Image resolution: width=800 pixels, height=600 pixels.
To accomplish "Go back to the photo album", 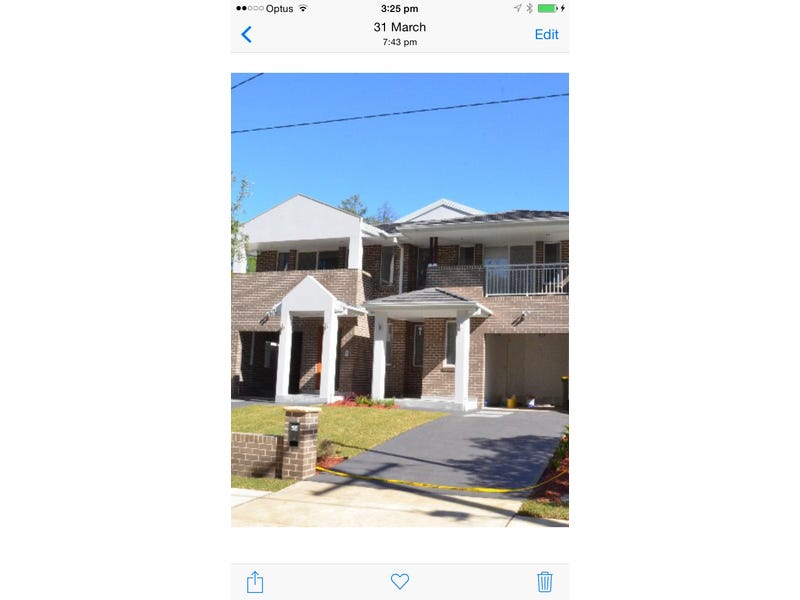I will pyautogui.click(x=246, y=34).
